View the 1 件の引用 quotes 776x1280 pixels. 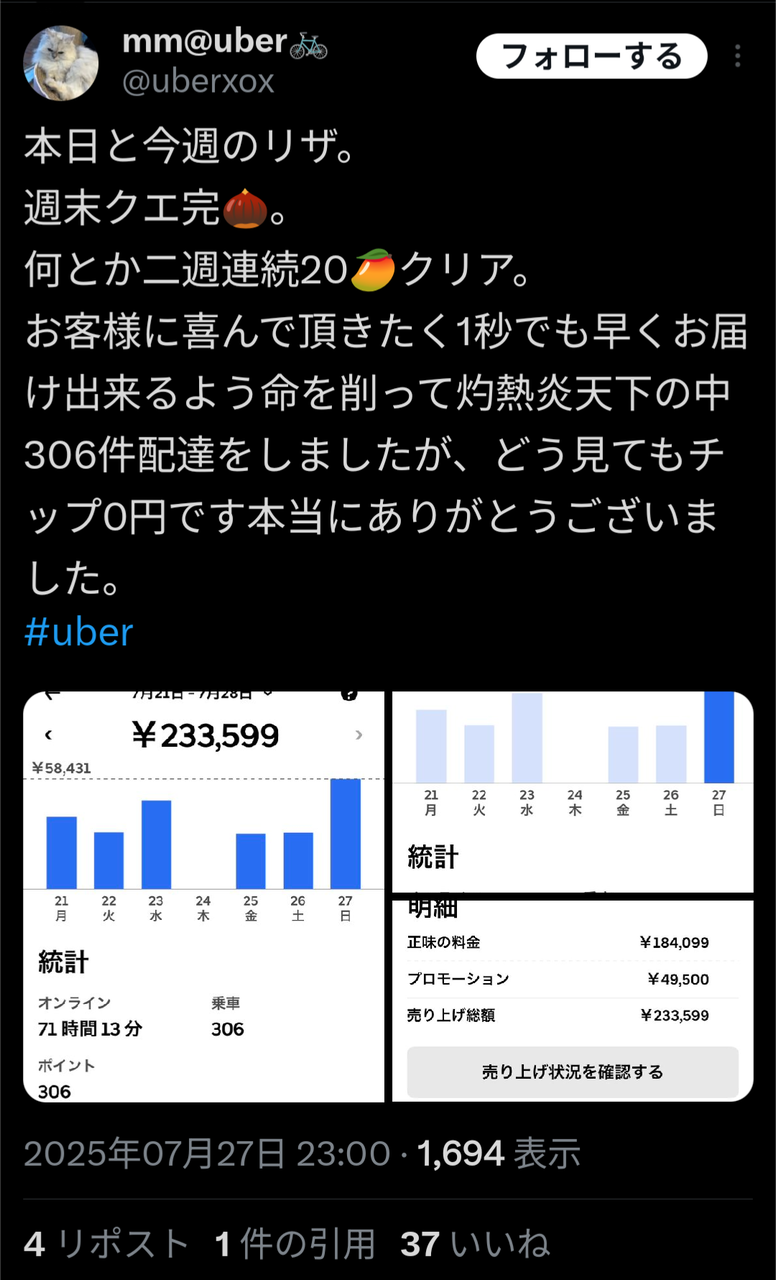tap(295, 1244)
